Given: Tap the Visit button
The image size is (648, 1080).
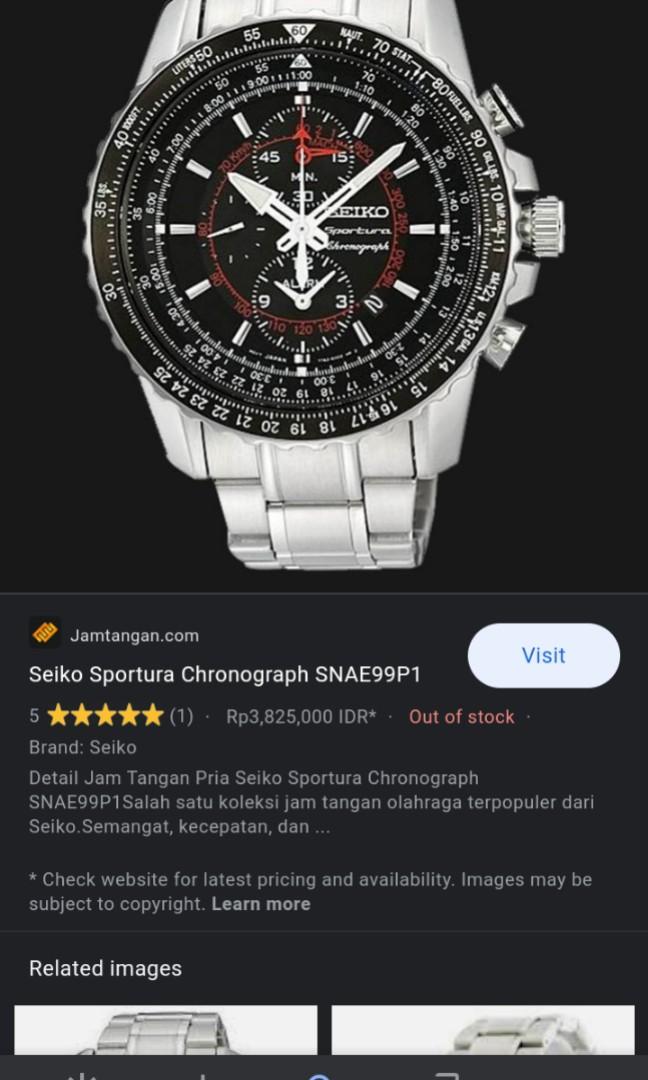Looking at the screenshot, I should pos(543,655).
